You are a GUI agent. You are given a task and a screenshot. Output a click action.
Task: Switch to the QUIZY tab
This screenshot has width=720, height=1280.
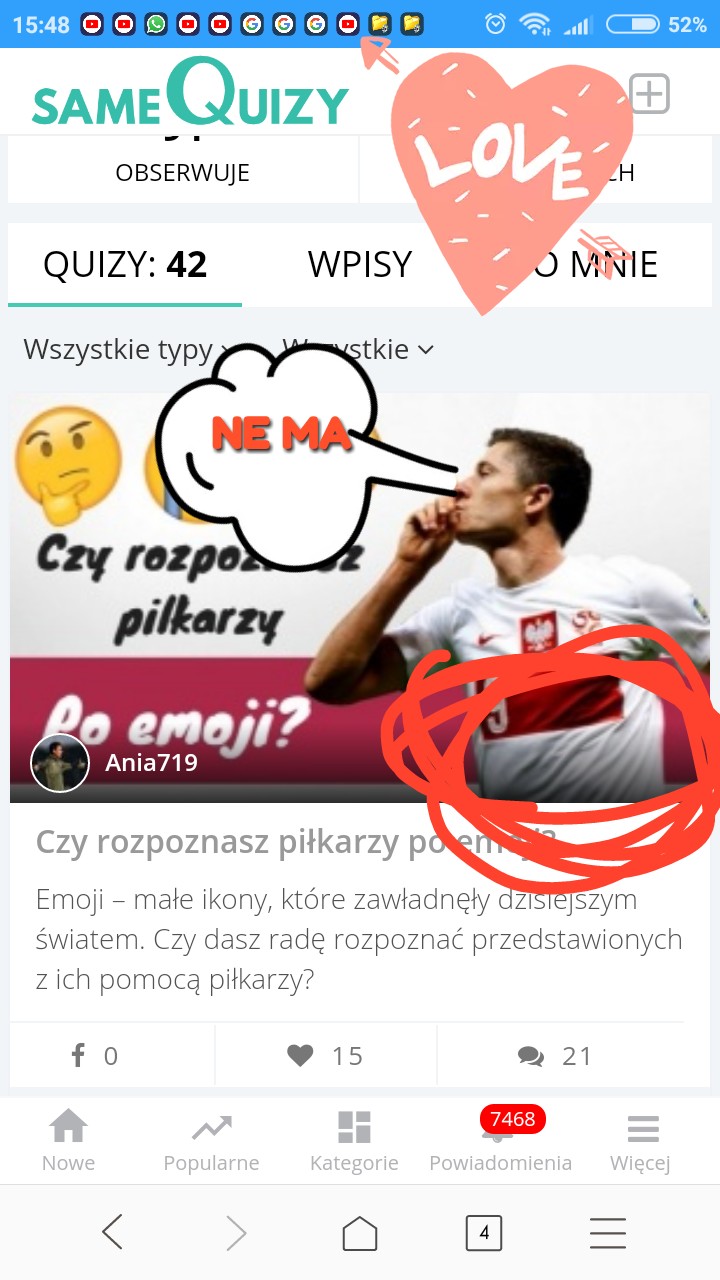click(x=125, y=265)
